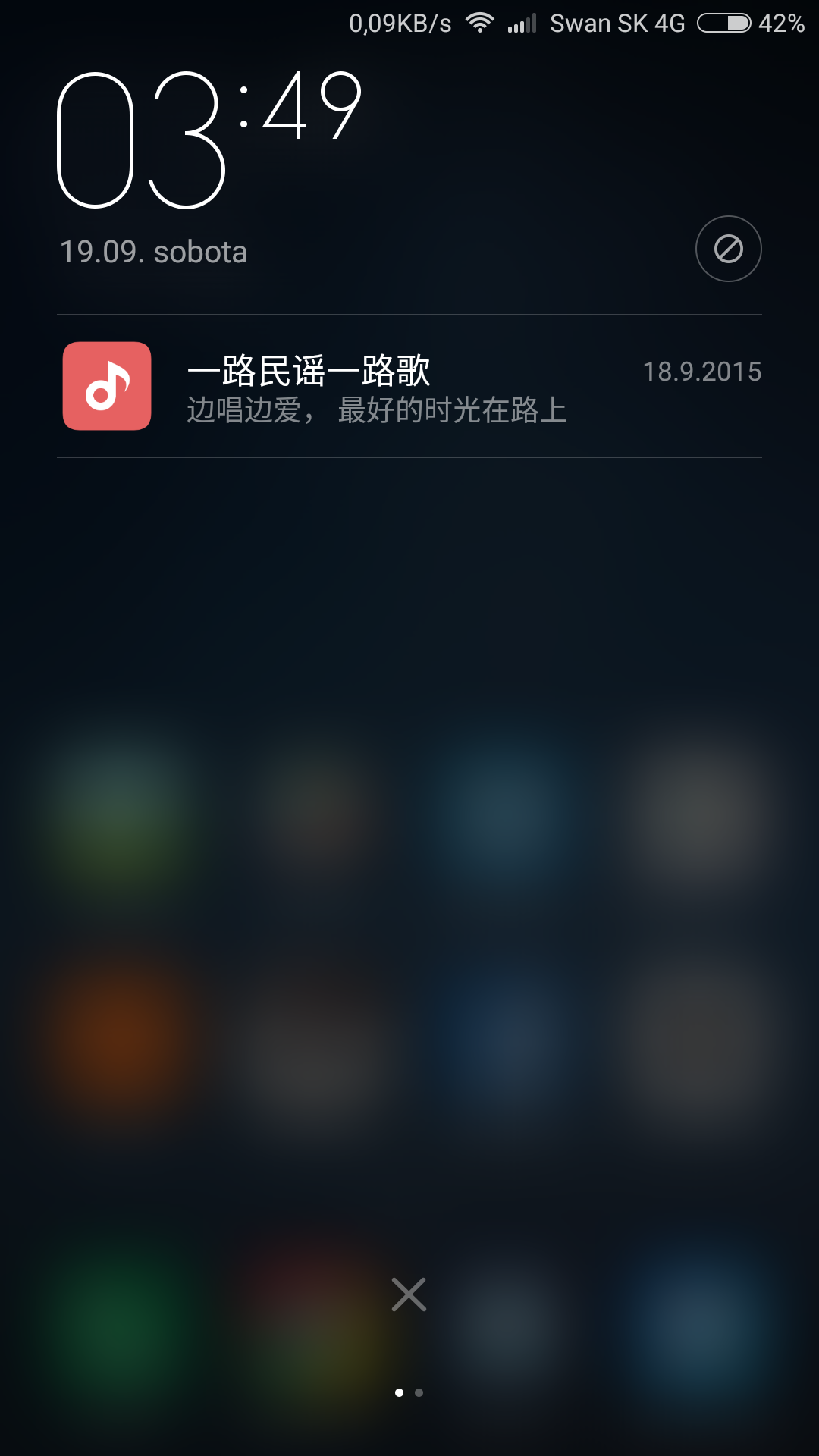Close the notification panel with X
Screen dimensions: 819x1456
409,1294
